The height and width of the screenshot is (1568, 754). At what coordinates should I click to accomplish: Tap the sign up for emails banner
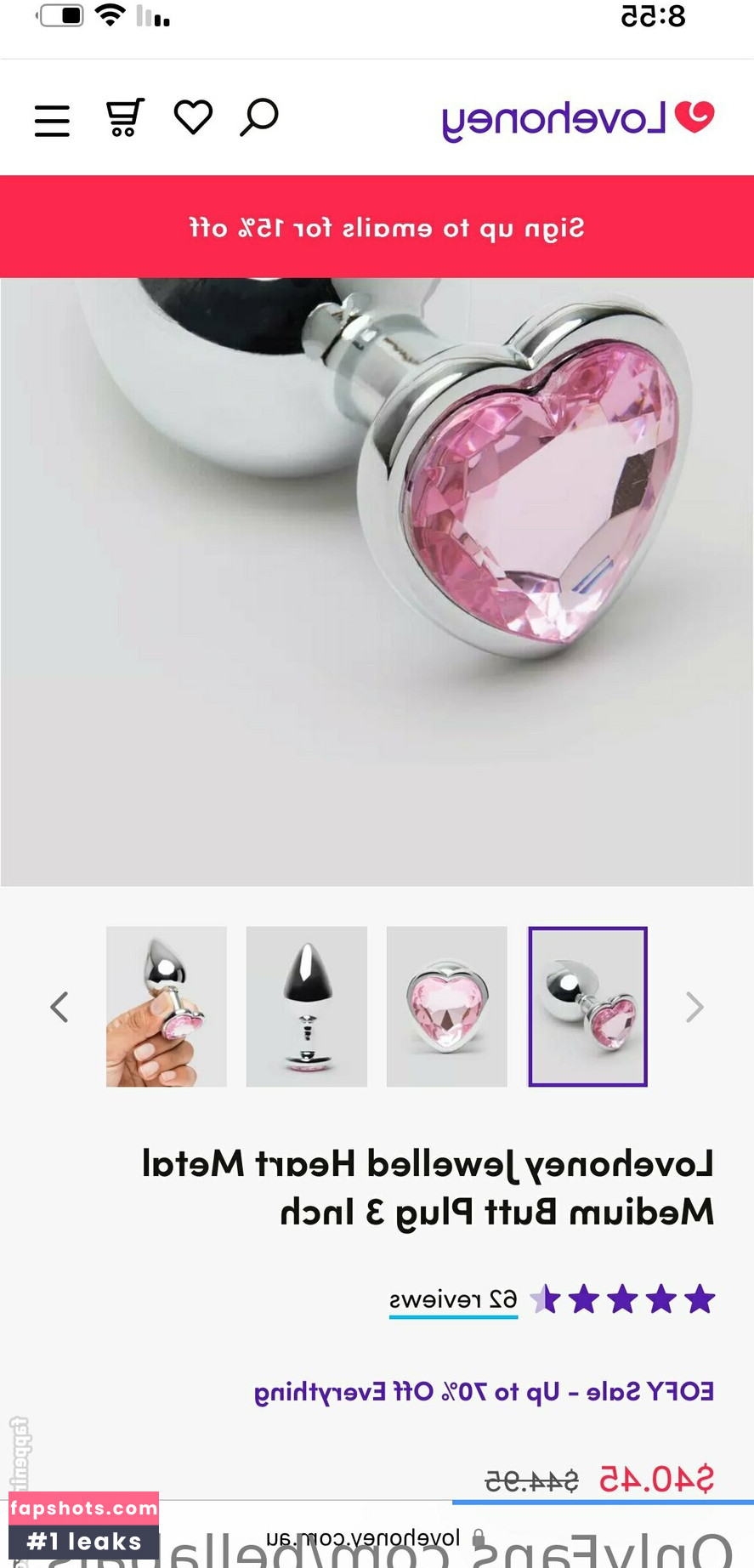point(386,228)
